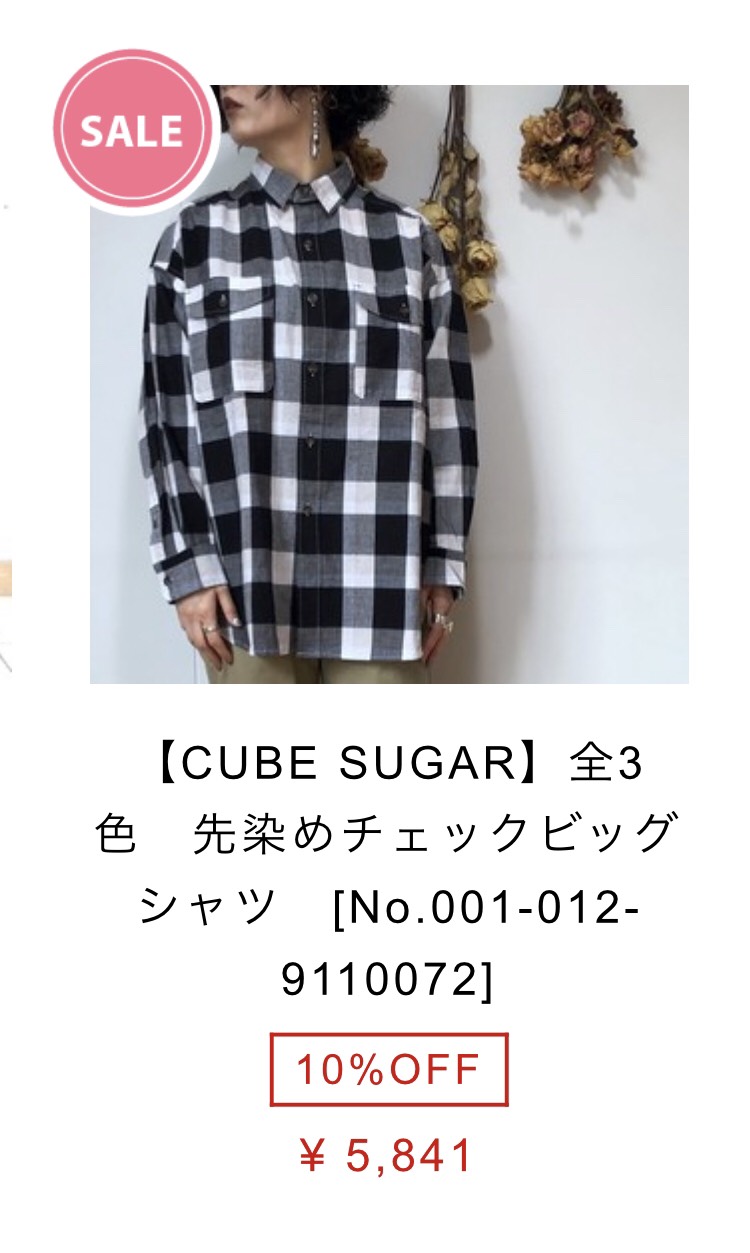The height and width of the screenshot is (1253, 750).
Task: Open the 先染めチェックビッグシャツ product title link
Action: (x=389, y=872)
